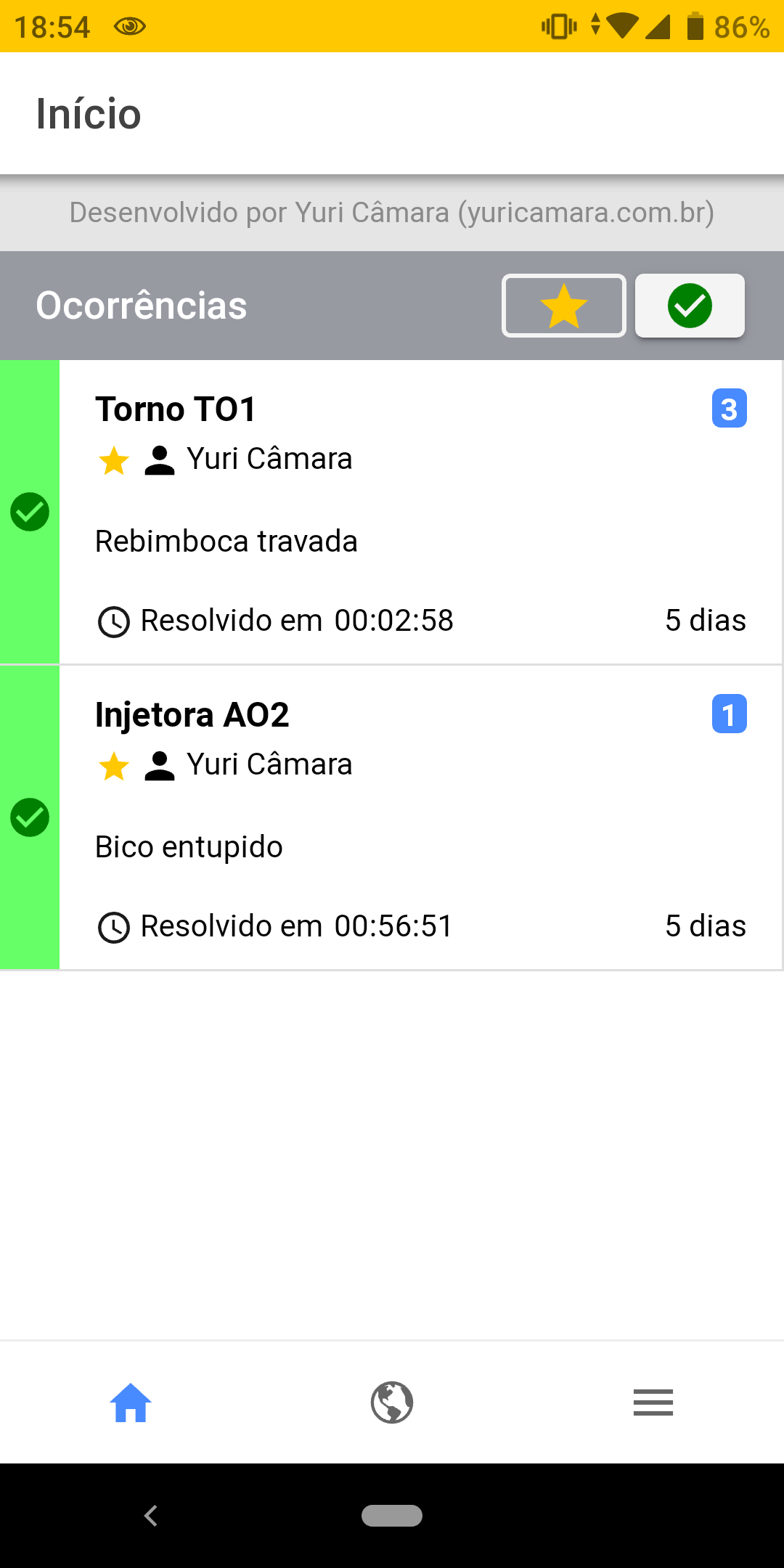Screen dimensions: 784x1568
Task: Toggle the star on the Torno TO1 occurrence
Action: coord(113,460)
